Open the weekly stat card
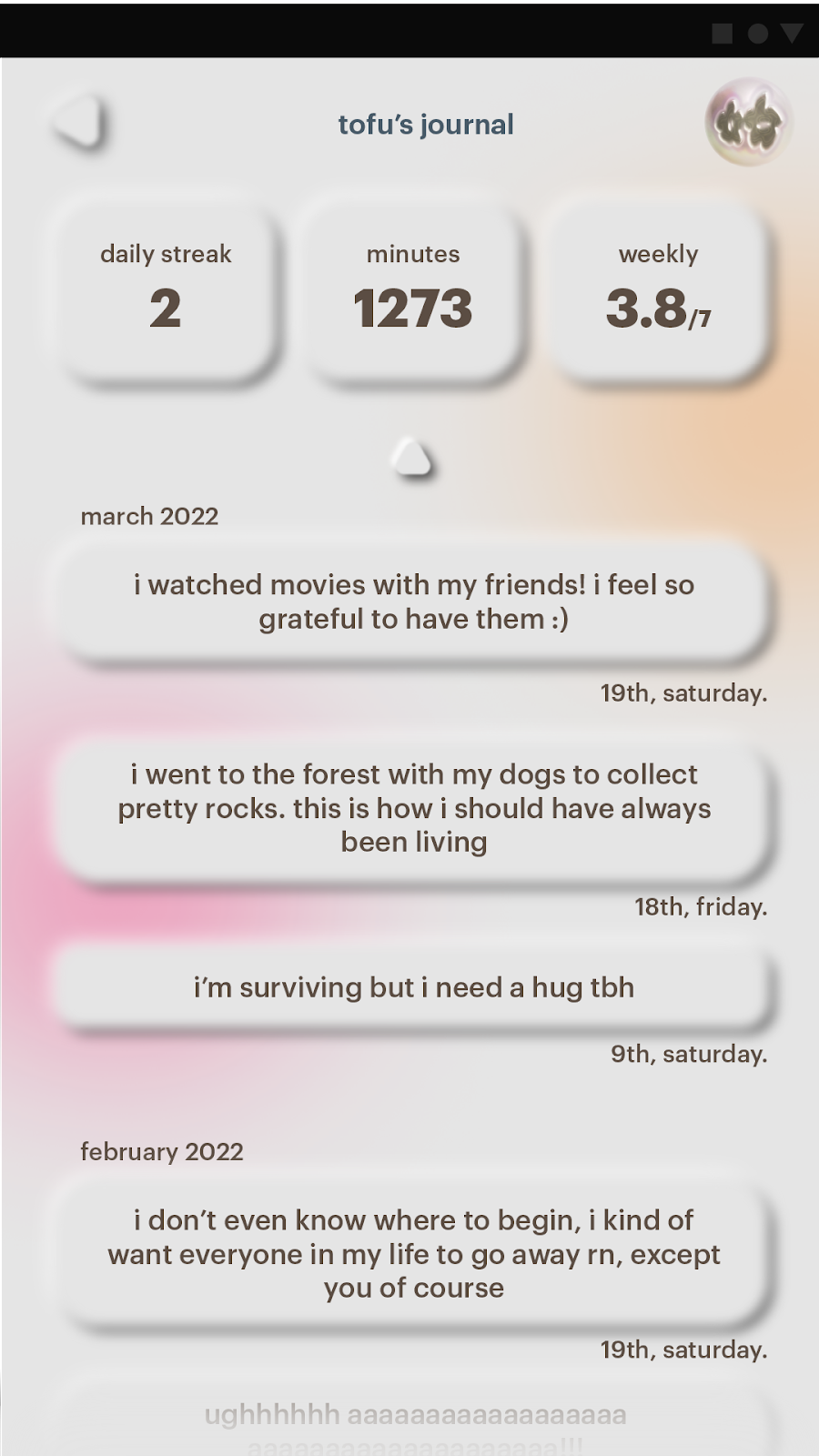This screenshot has height=1456, width=819. (x=659, y=291)
